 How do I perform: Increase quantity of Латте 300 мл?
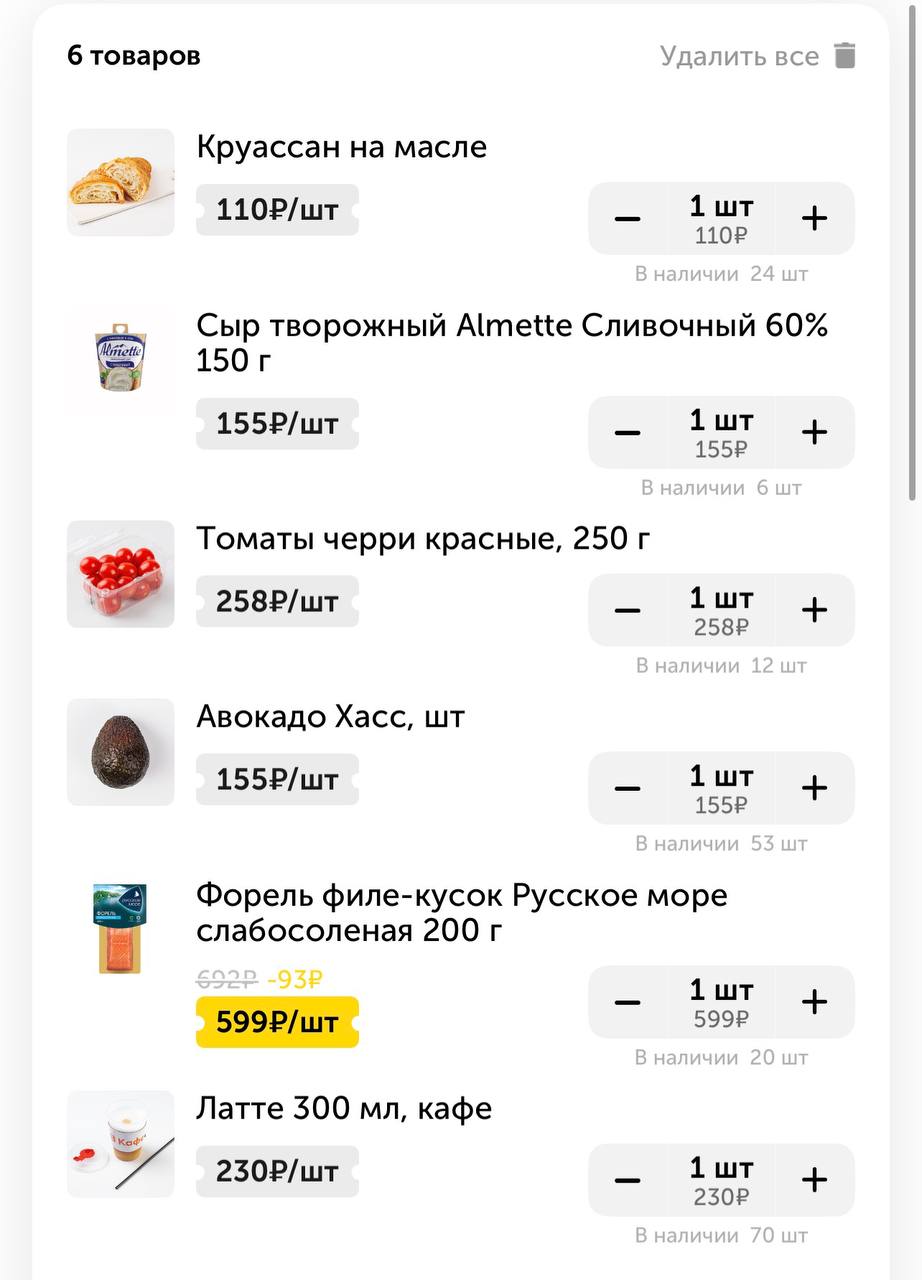point(814,1180)
